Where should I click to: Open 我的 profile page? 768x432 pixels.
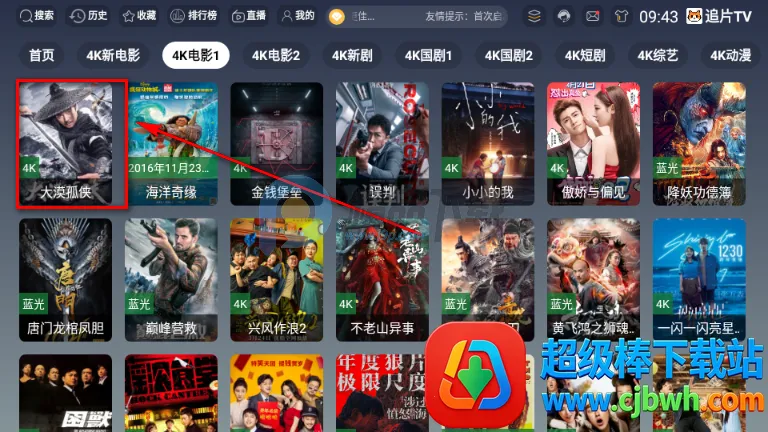[x=297, y=17]
